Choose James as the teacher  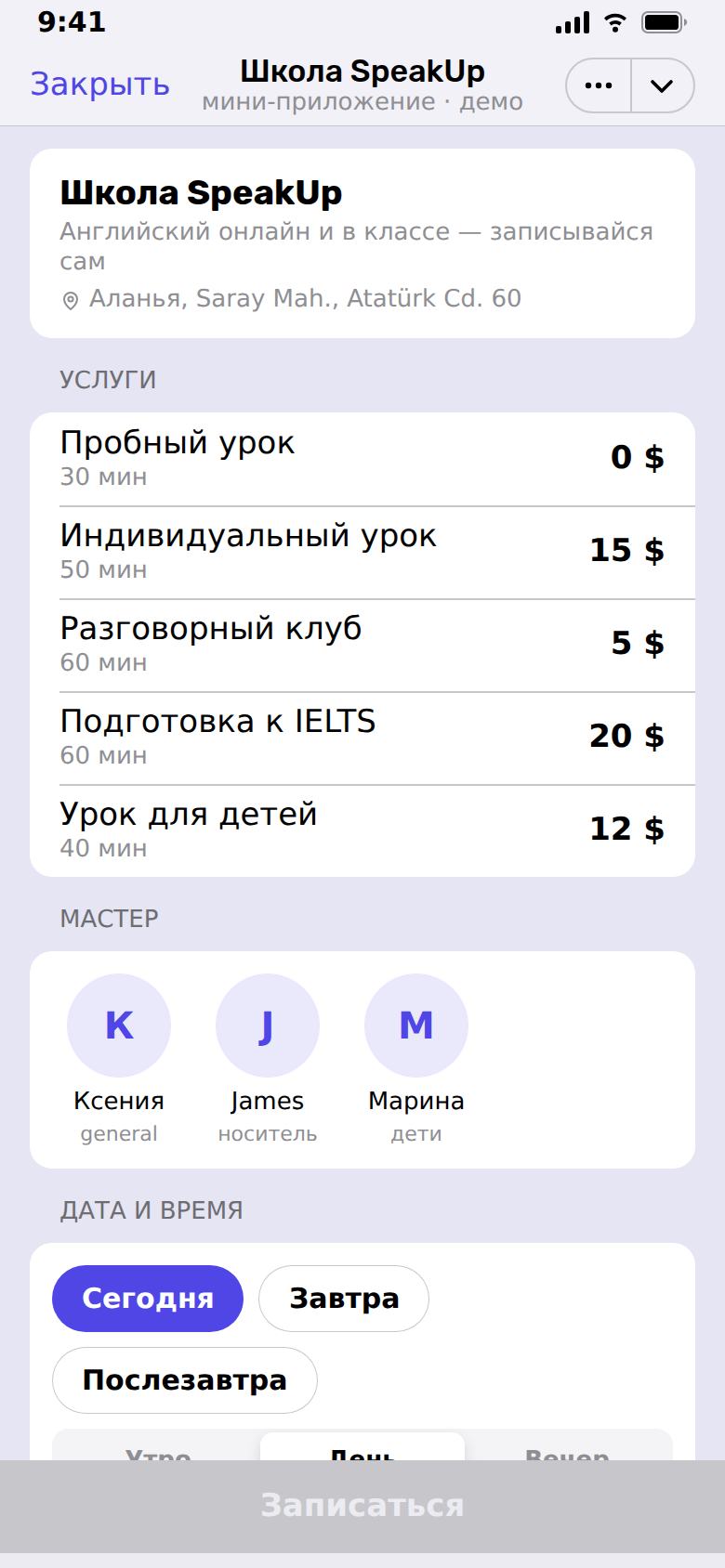coord(268,1059)
